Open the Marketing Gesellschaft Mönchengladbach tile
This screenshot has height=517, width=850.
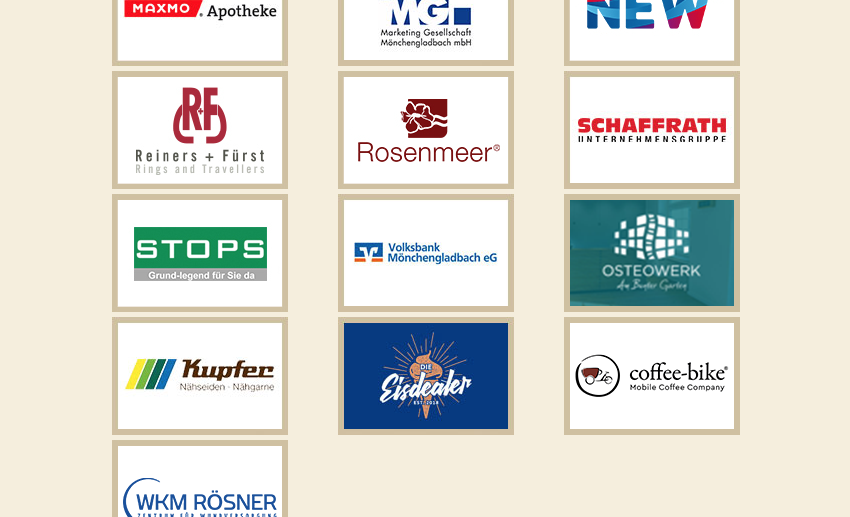[426, 26]
